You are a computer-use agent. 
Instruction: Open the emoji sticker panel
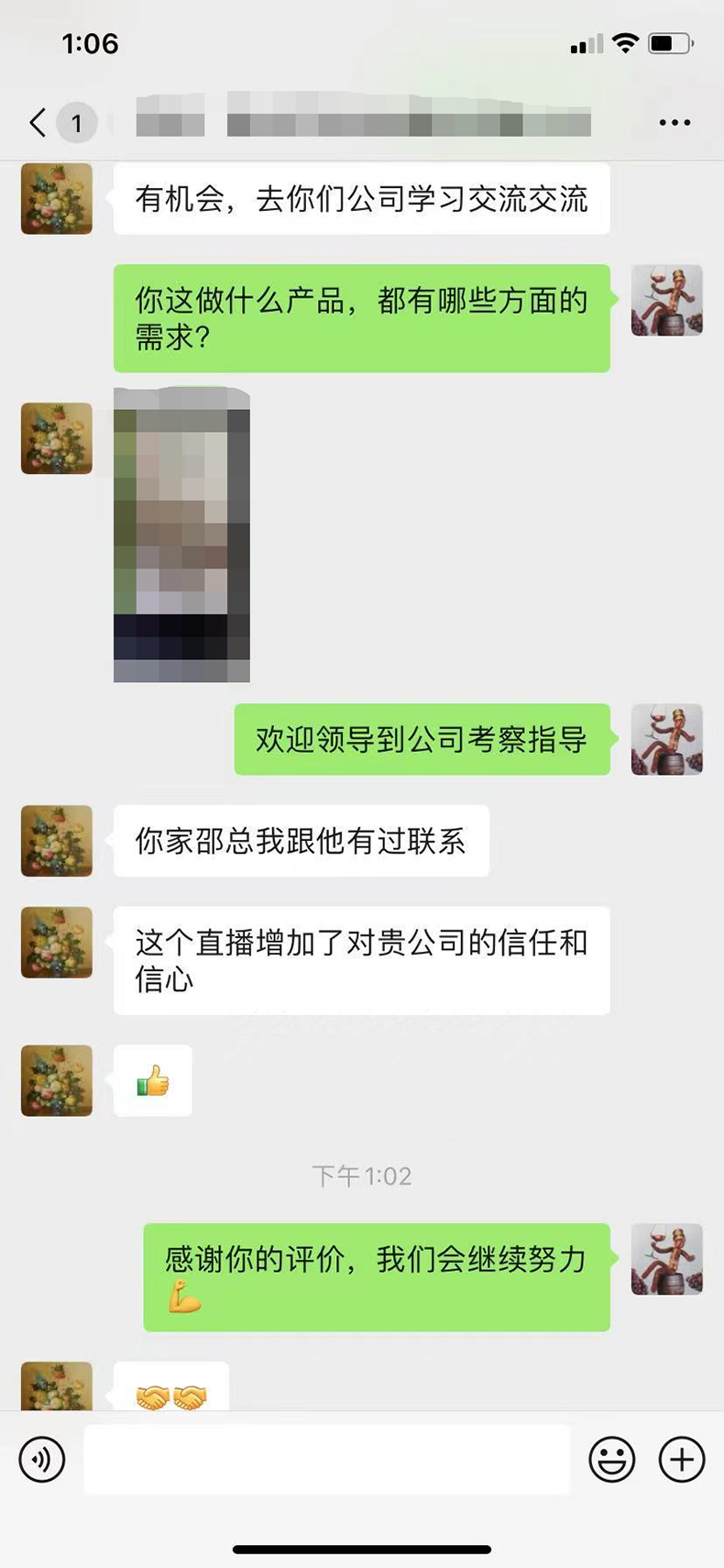pos(611,1459)
